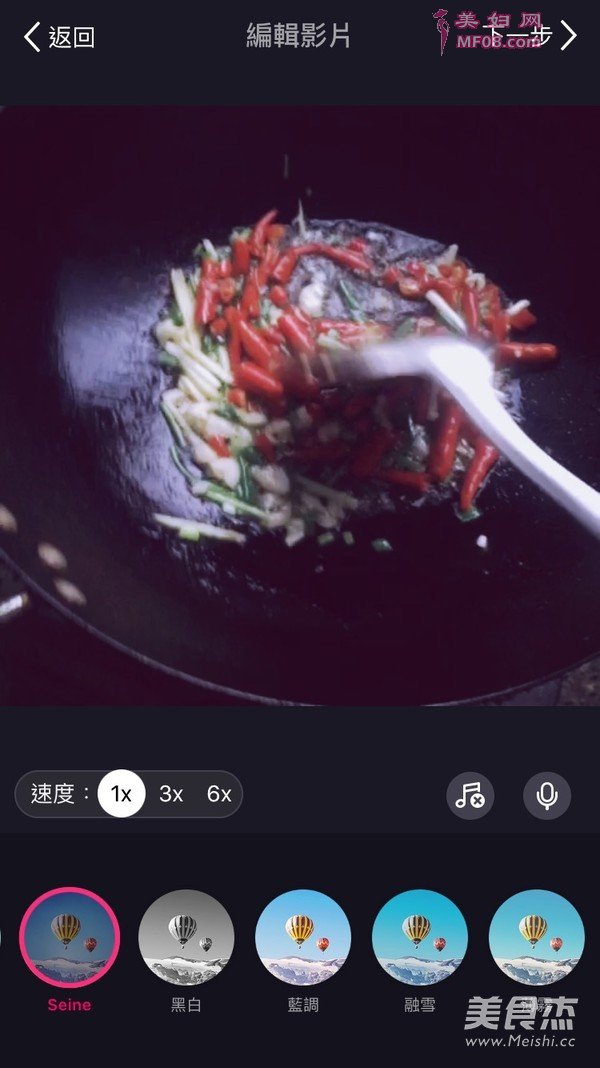
Task: Pick the 藍調 filter
Action: 303,937
